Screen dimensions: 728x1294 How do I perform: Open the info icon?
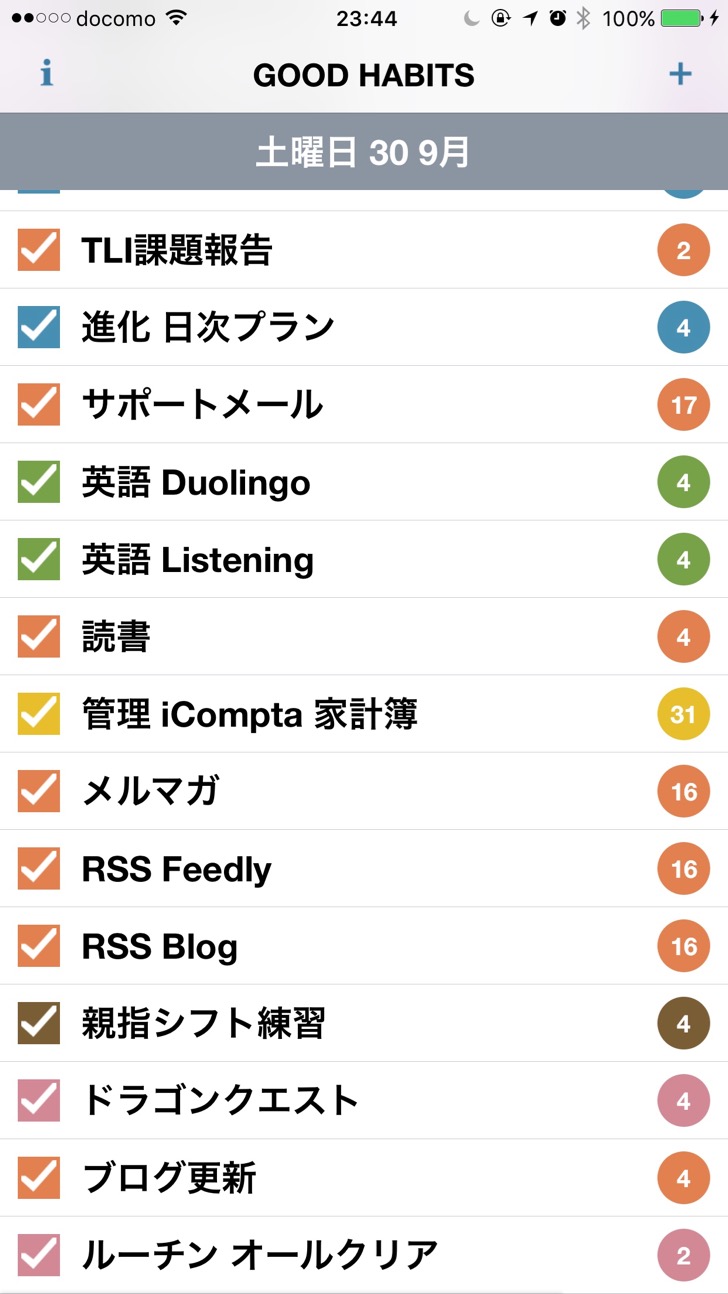coord(46,74)
